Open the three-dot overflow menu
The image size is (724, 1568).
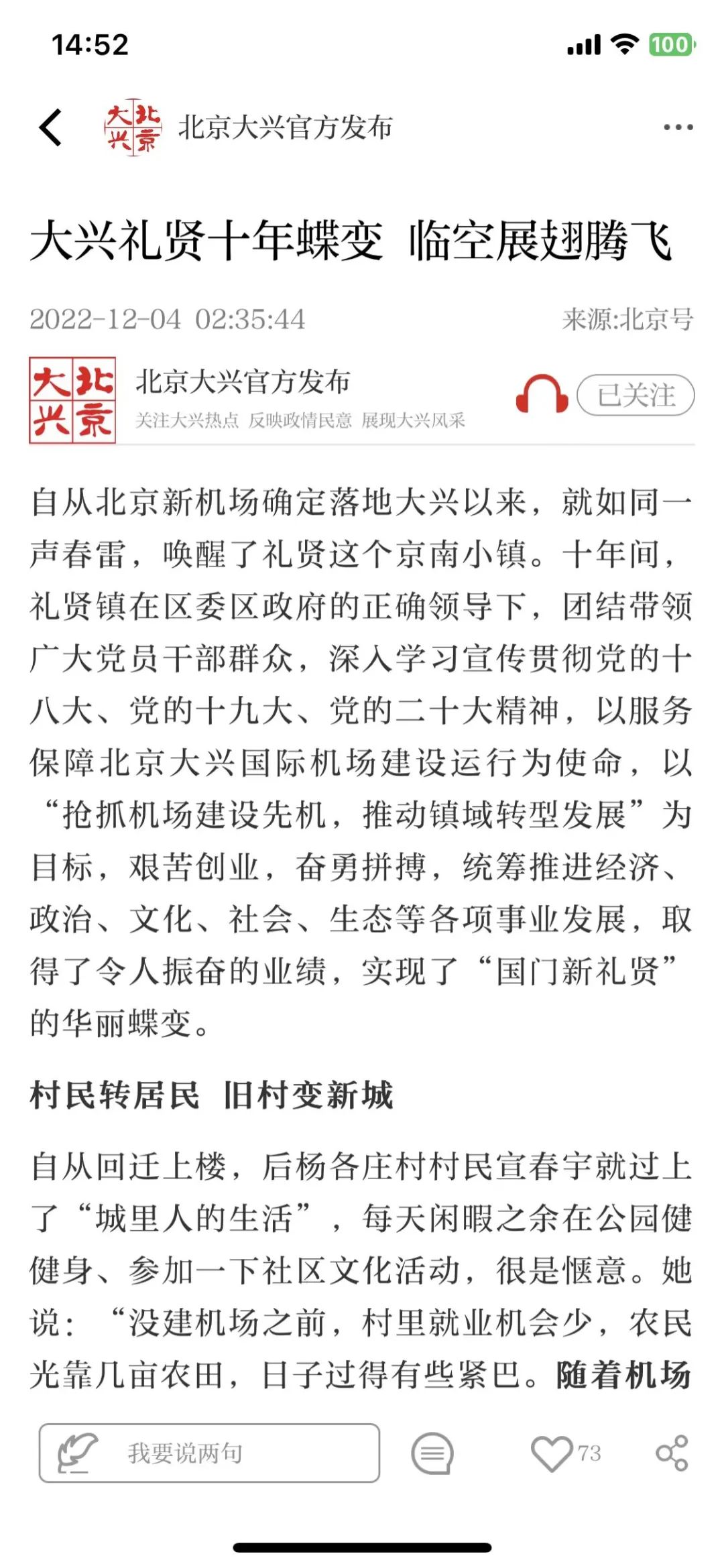click(678, 127)
